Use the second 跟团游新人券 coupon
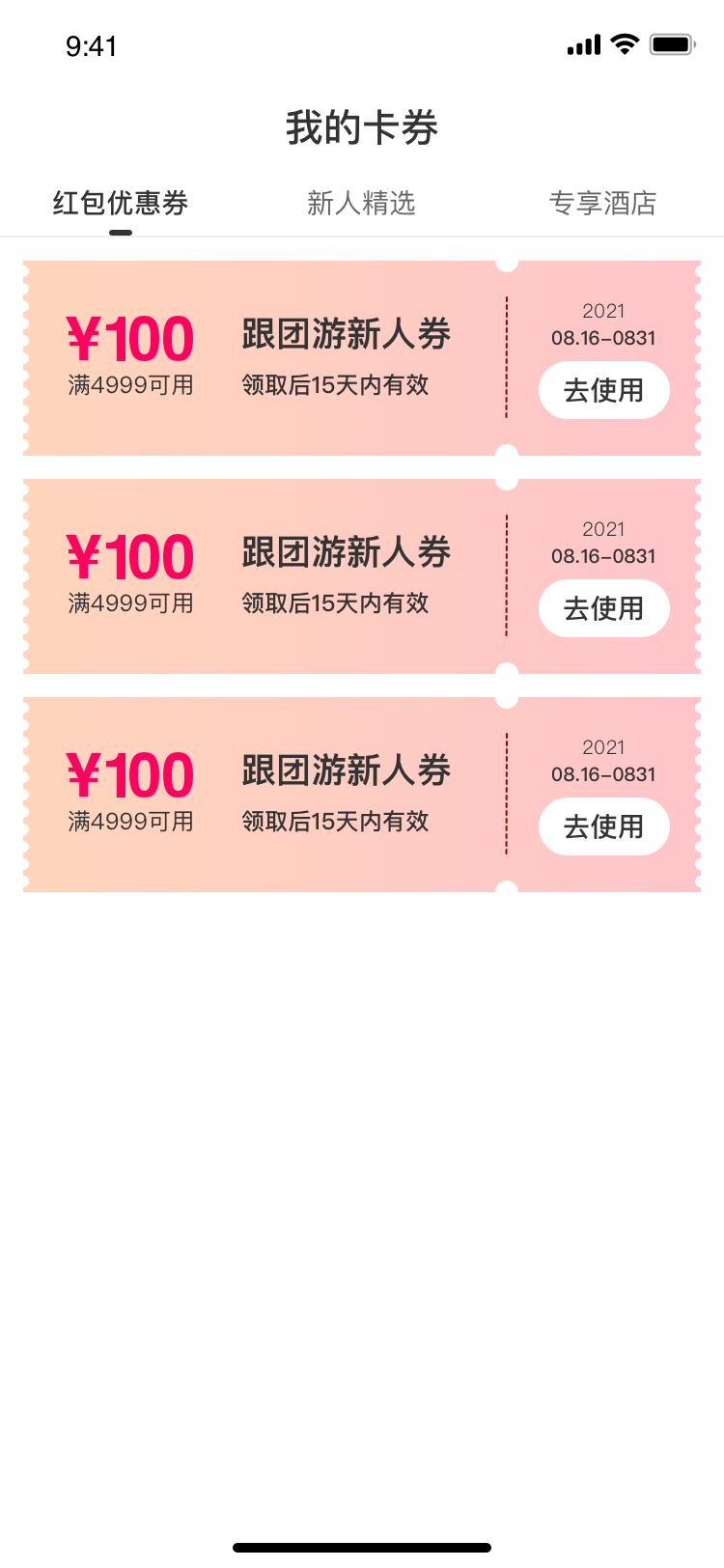 point(603,608)
